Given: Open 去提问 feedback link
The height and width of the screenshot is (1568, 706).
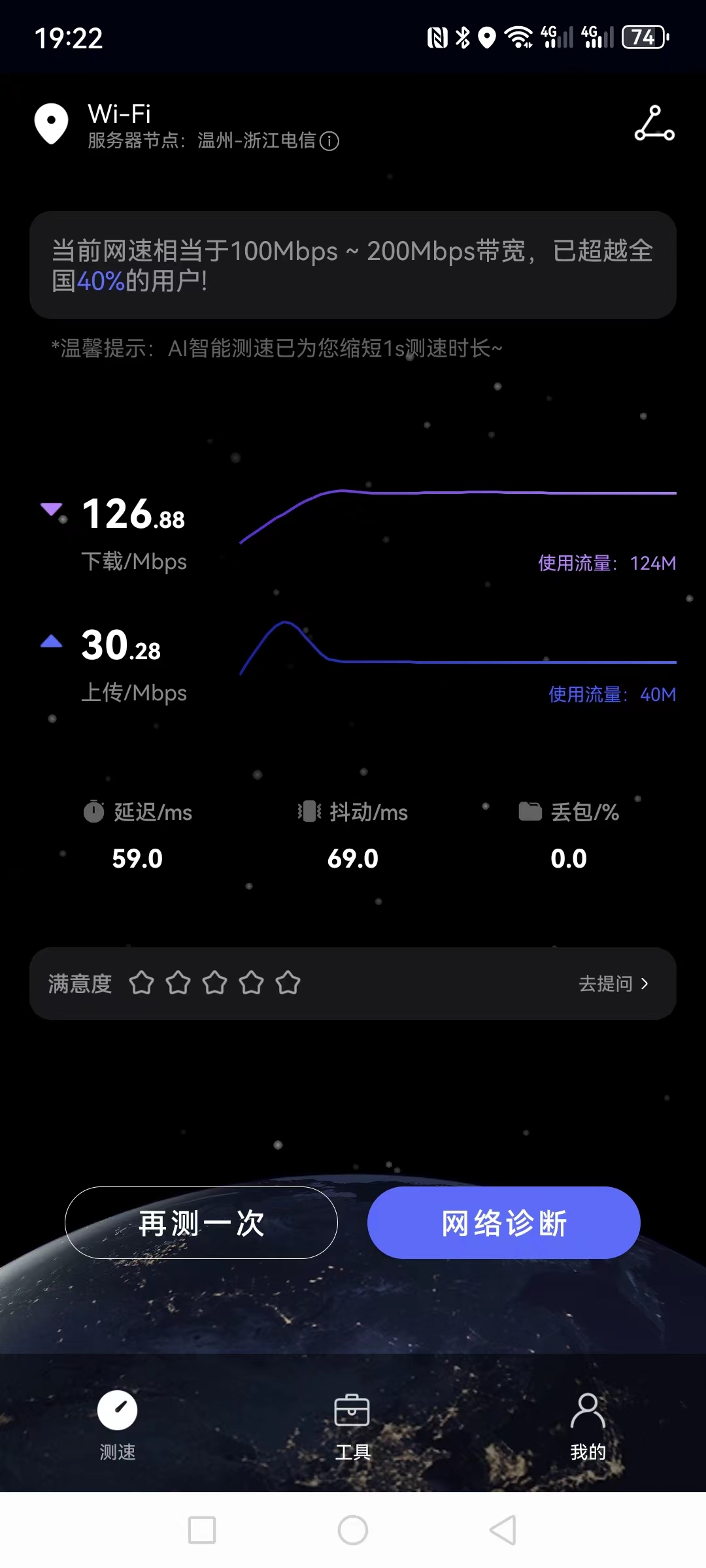Looking at the screenshot, I should point(613,983).
